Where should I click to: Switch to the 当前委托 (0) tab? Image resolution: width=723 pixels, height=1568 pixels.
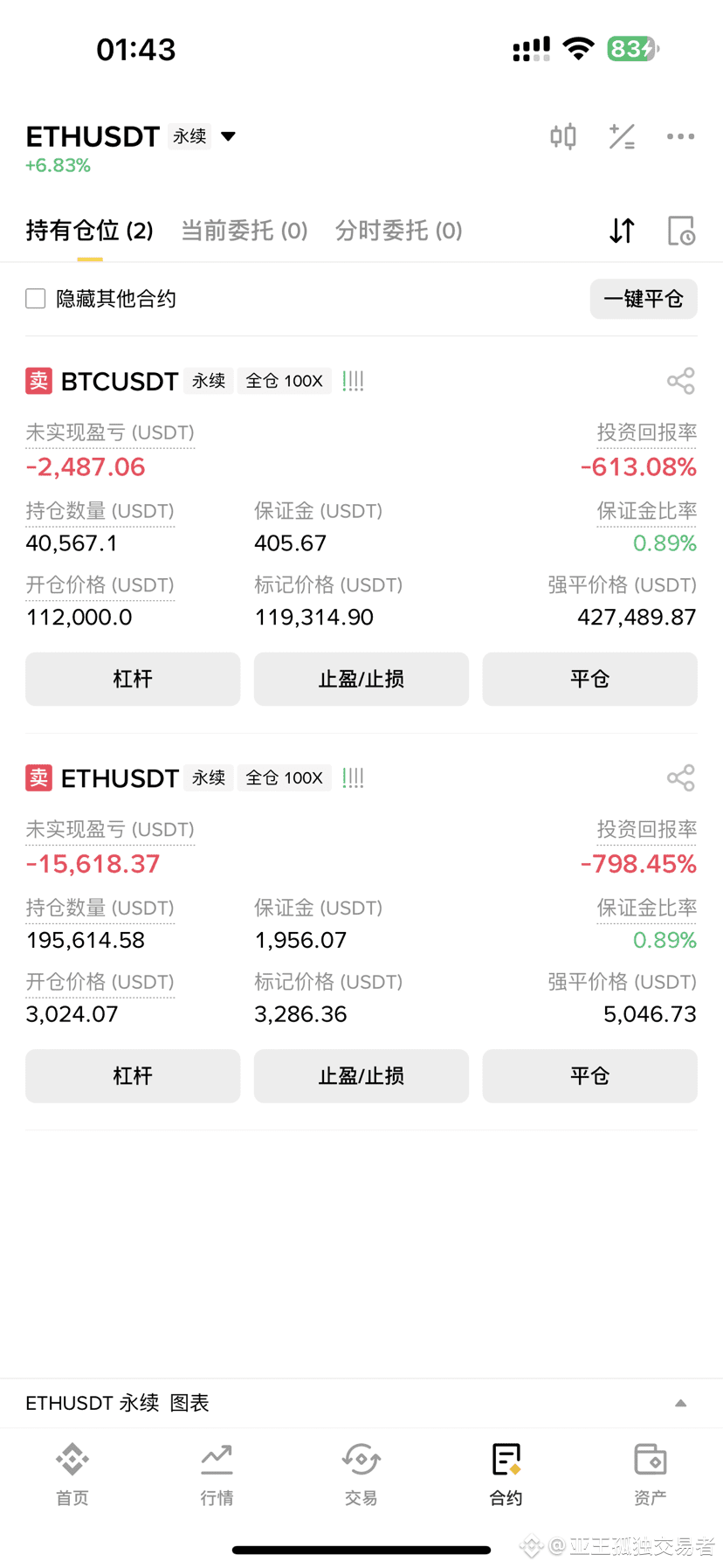244,231
